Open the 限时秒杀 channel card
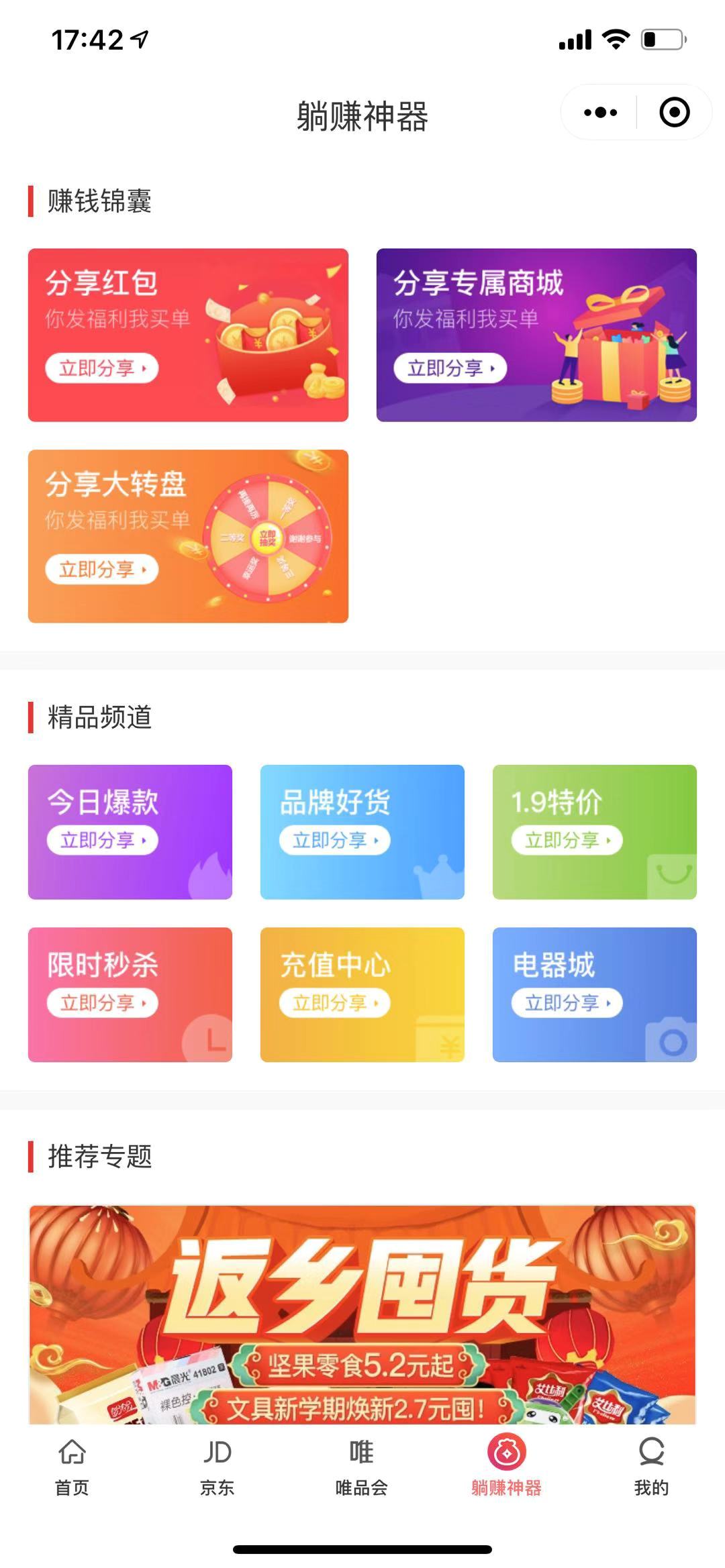725x1568 pixels. pyautogui.click(x=130, y=993)
